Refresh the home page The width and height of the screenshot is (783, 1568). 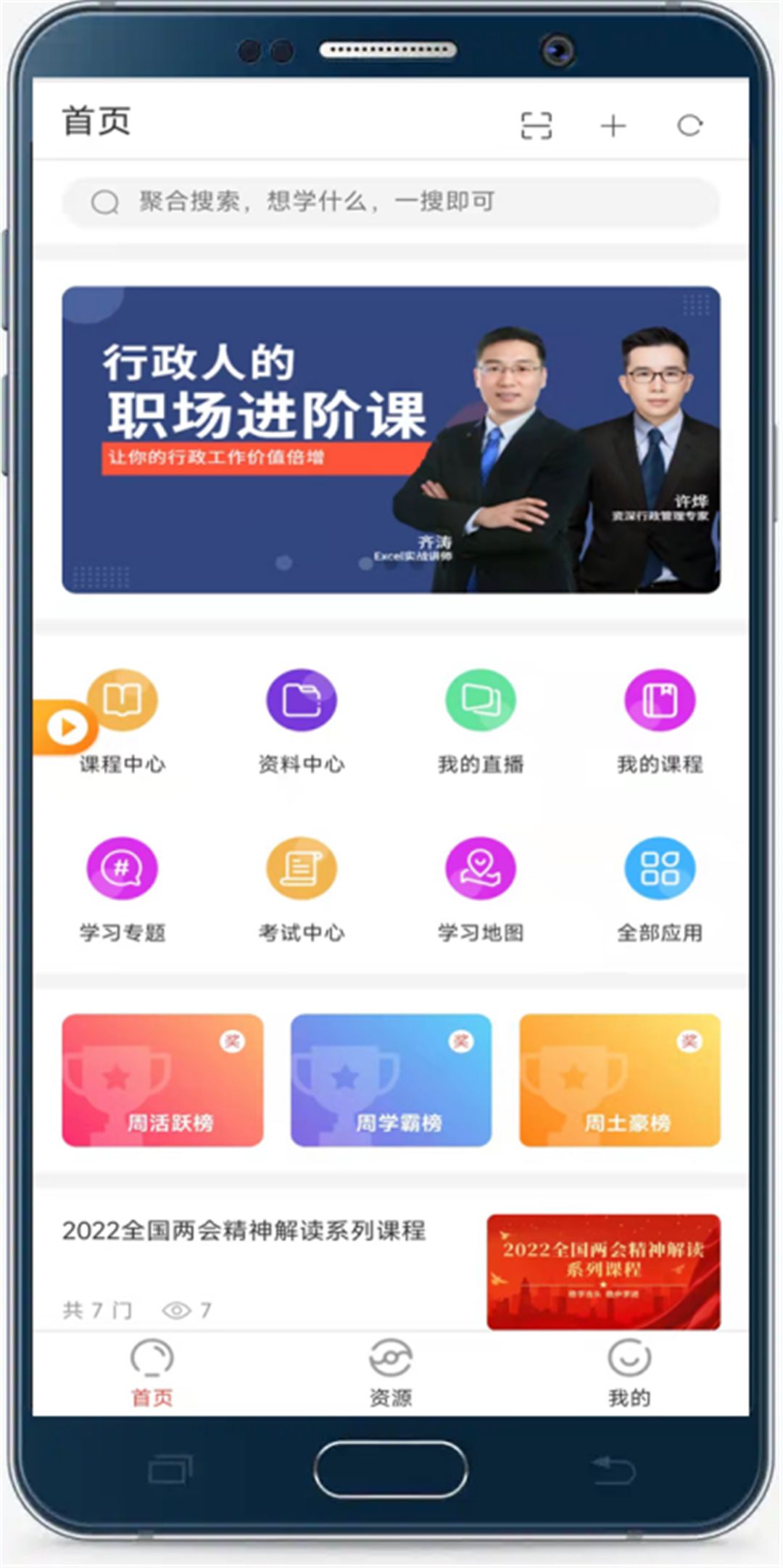pyautogui.click(x=689, y=125)
